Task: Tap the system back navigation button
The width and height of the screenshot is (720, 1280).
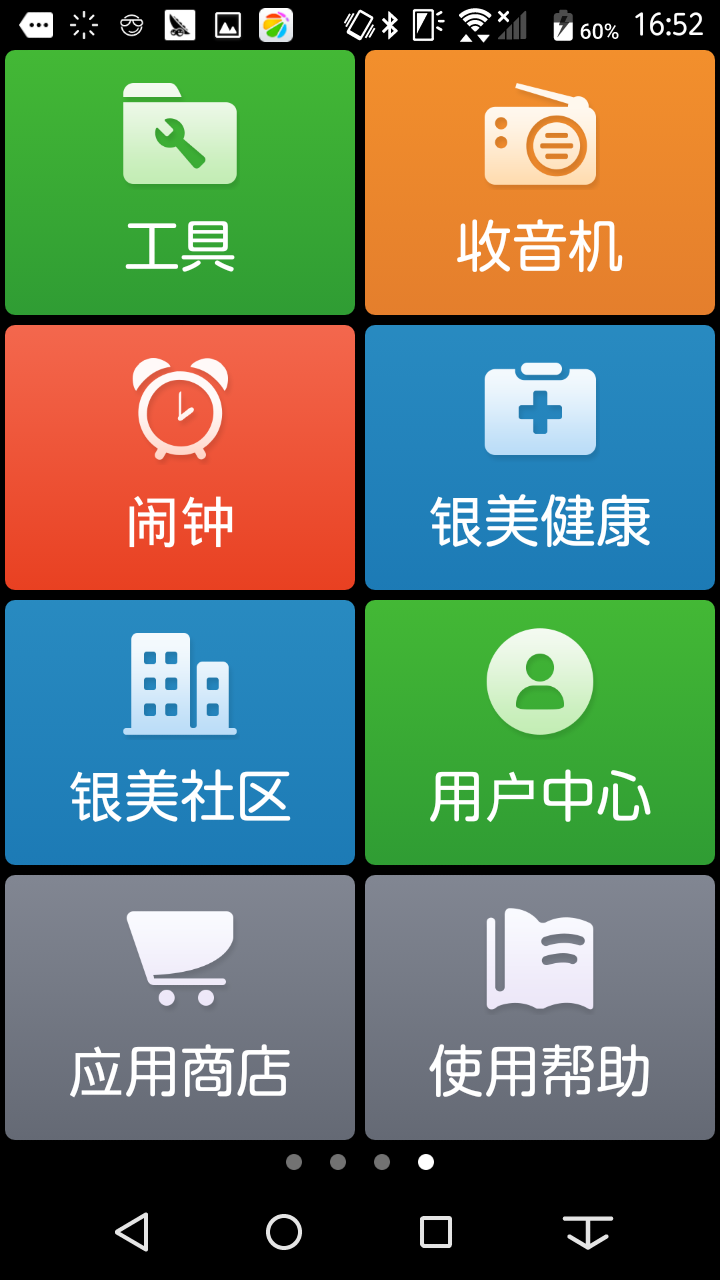Action: [x=132, y=1232]
